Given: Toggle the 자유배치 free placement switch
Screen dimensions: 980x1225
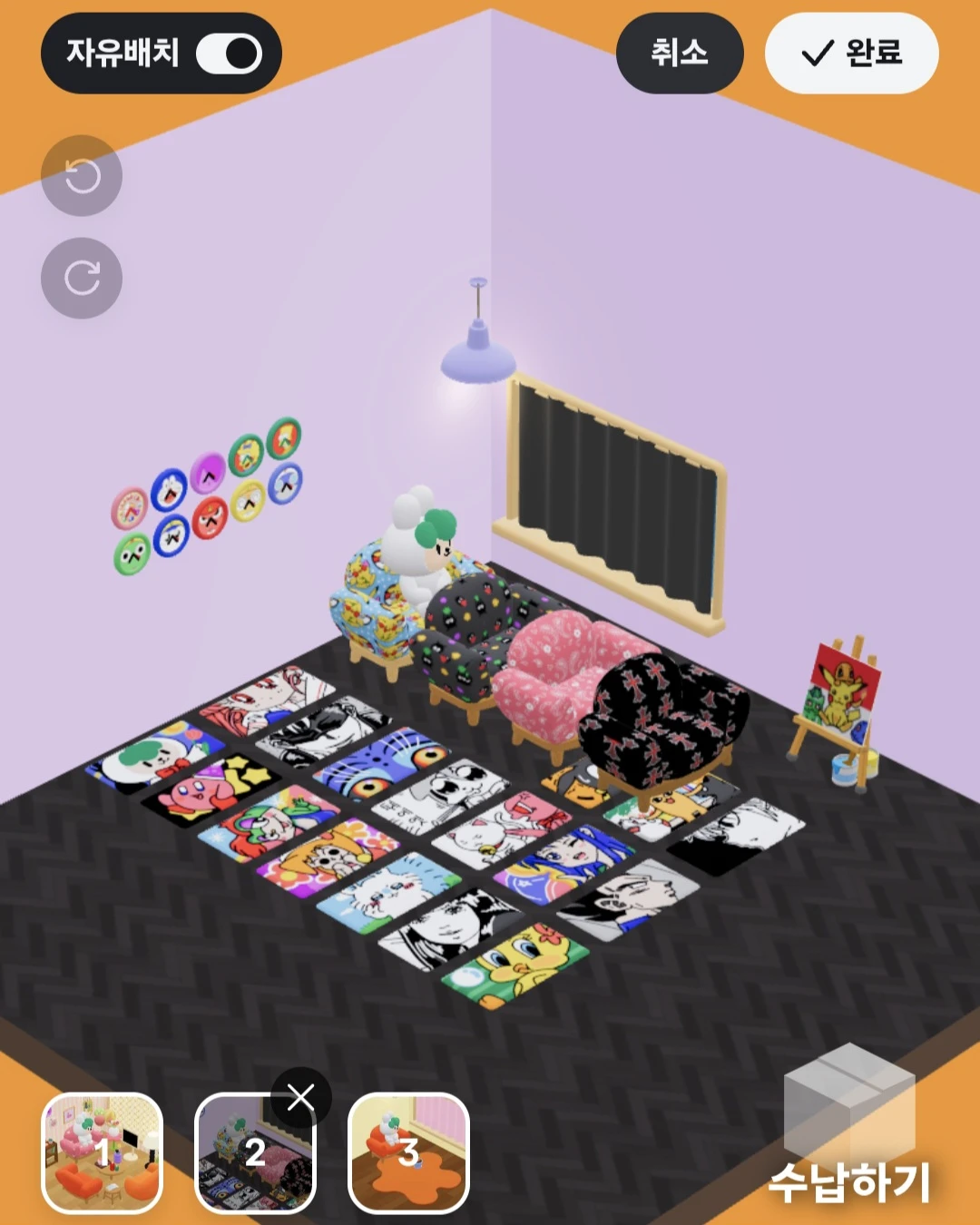Looking at the screenshot, I should point(229,53).
